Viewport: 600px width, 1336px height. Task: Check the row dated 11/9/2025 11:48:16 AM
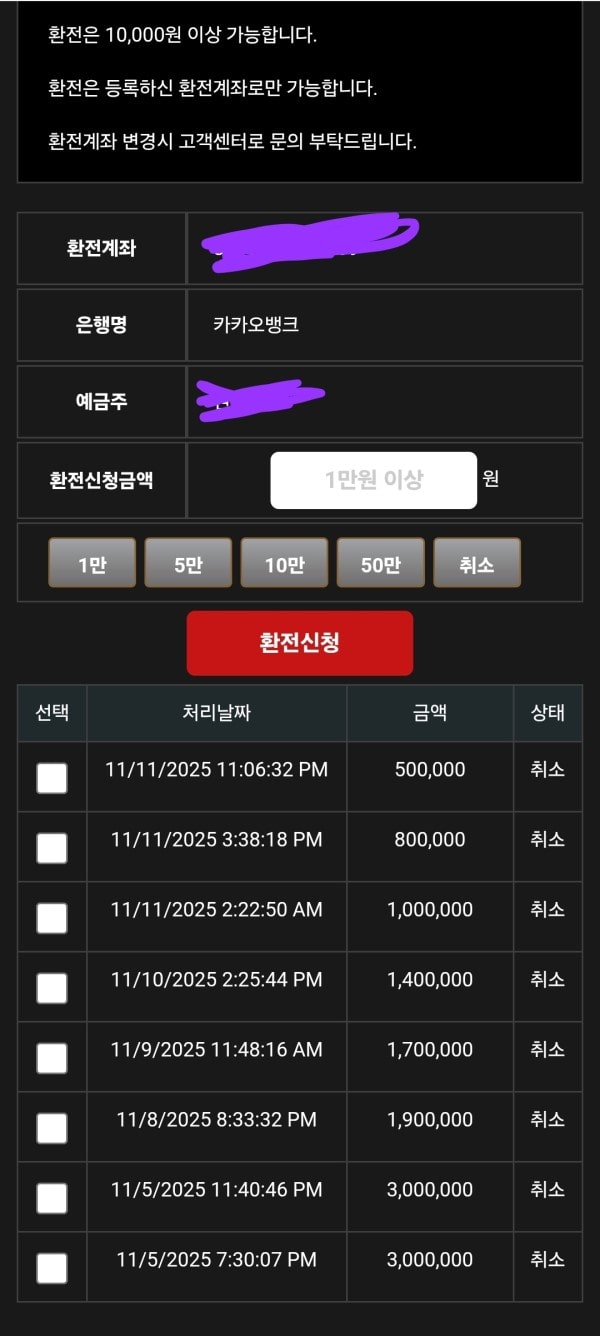click(52, 1058)
